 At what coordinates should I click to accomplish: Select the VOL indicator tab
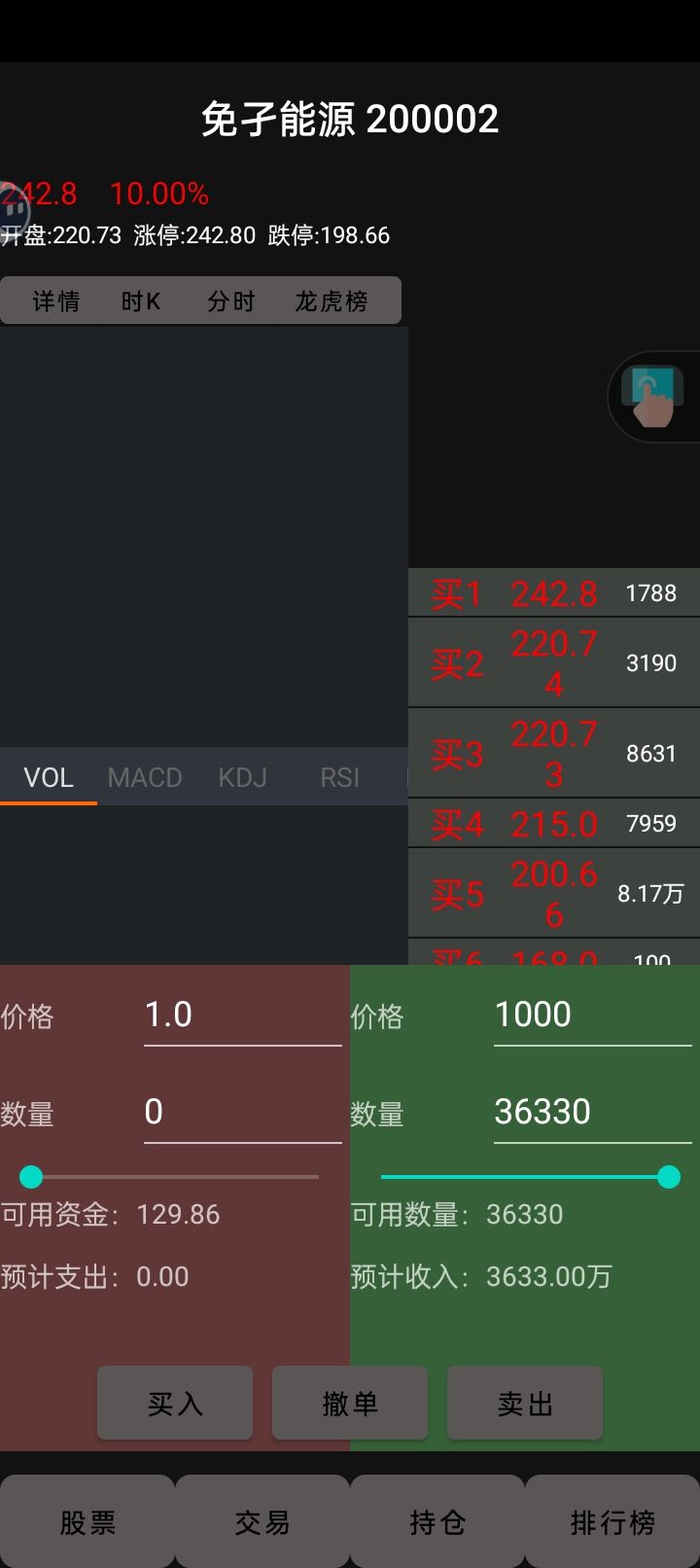(49, 777)
